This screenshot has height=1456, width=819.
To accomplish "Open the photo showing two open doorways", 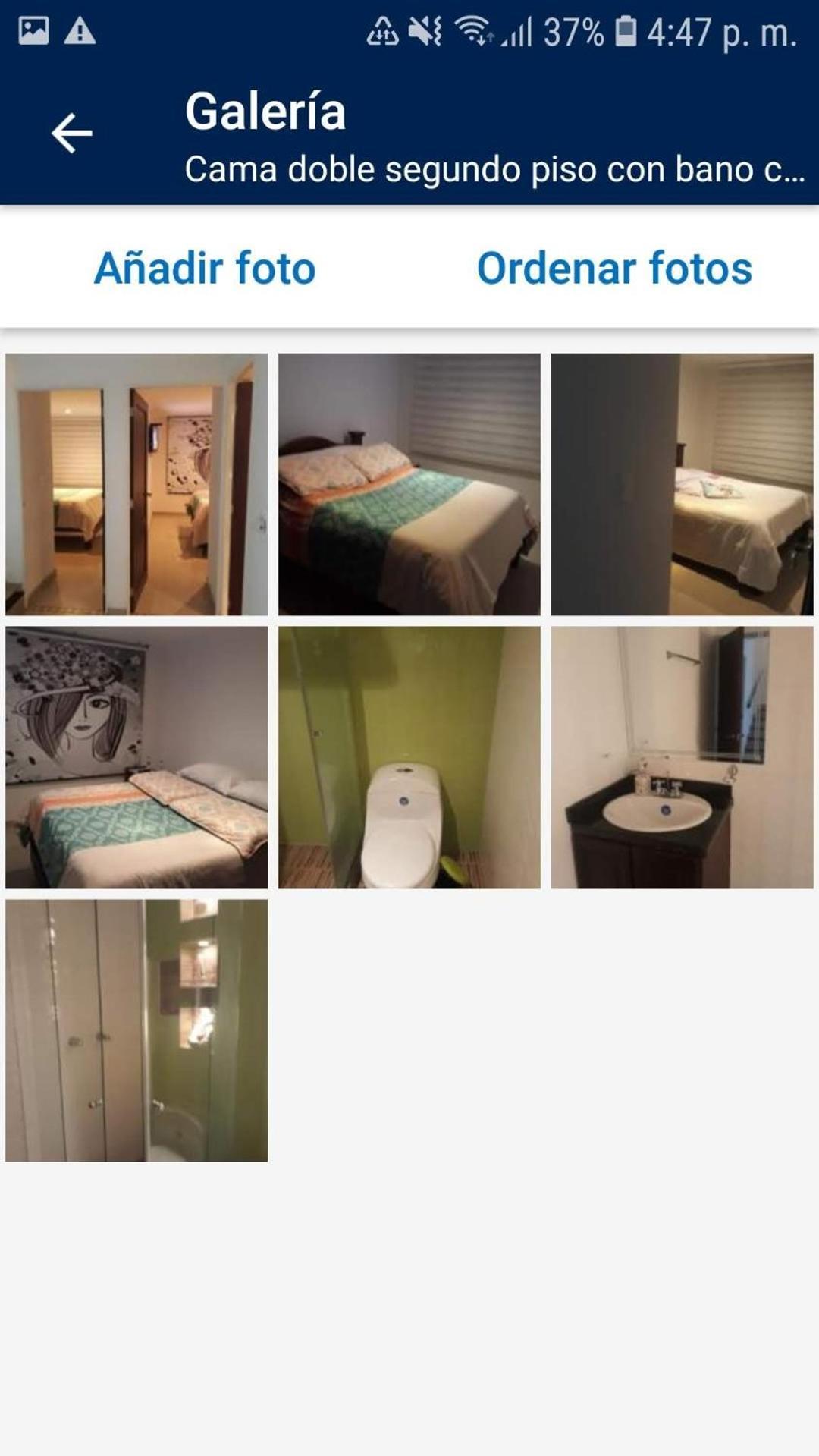I will pos(136,484).
